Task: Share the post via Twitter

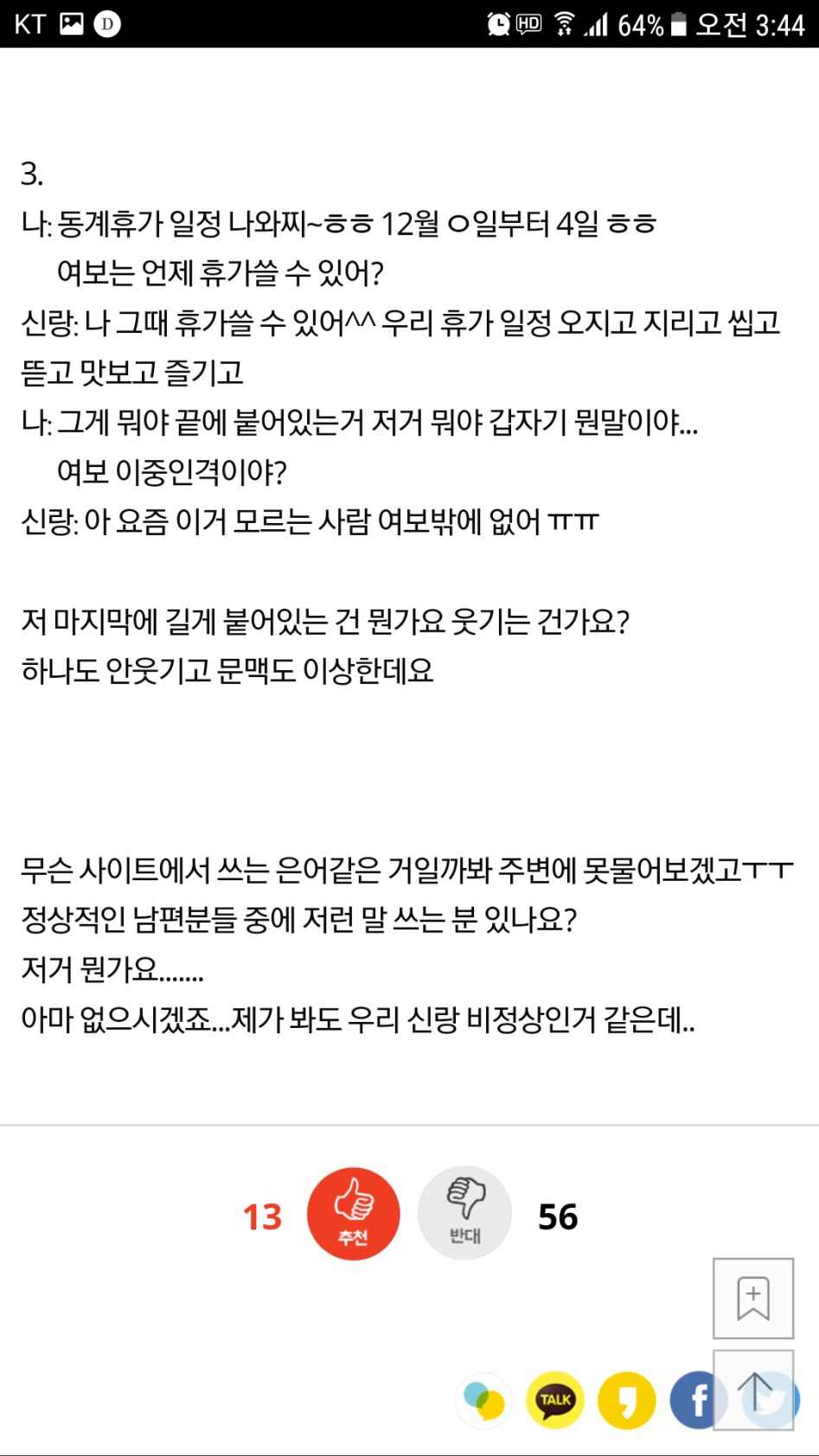Action: click(766, 1397)
